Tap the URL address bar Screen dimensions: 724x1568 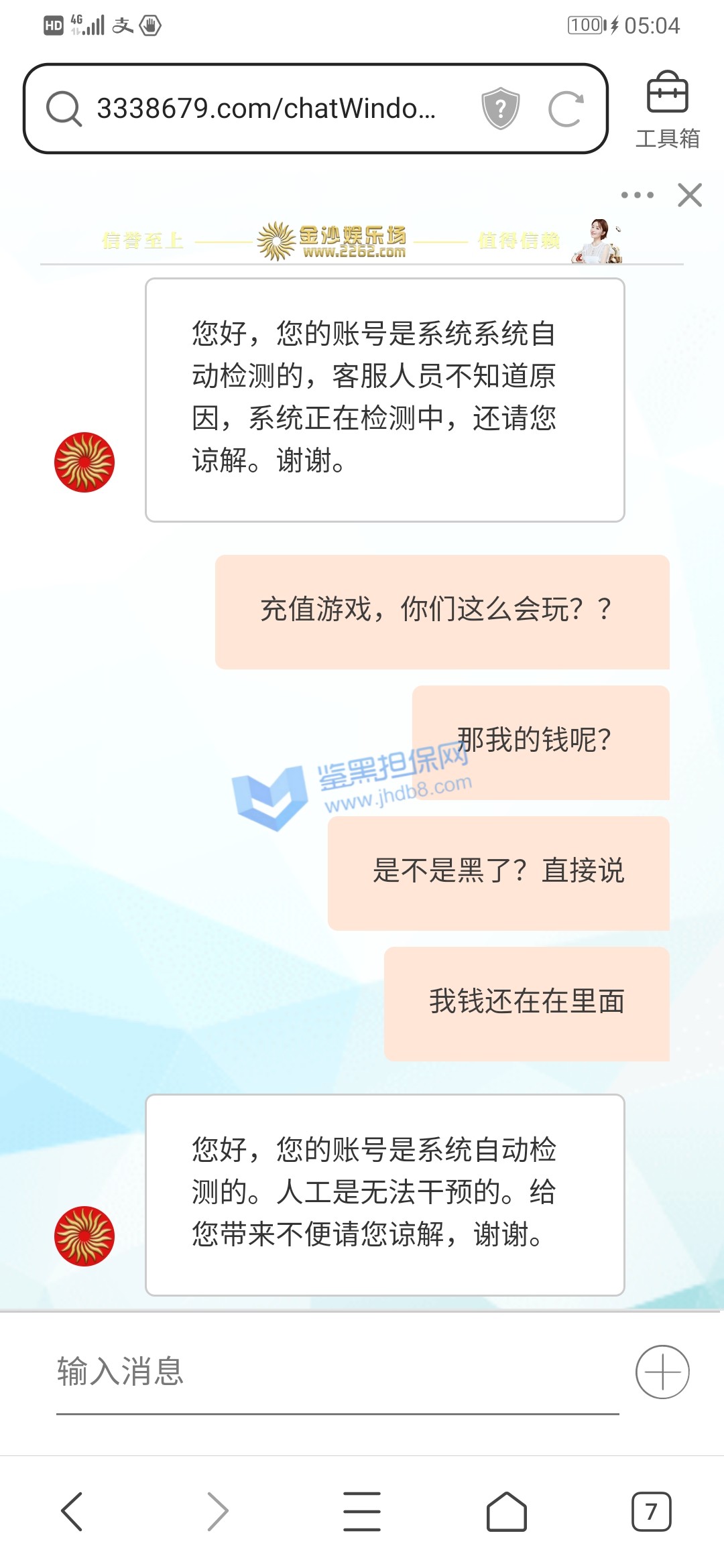(267, 108)
